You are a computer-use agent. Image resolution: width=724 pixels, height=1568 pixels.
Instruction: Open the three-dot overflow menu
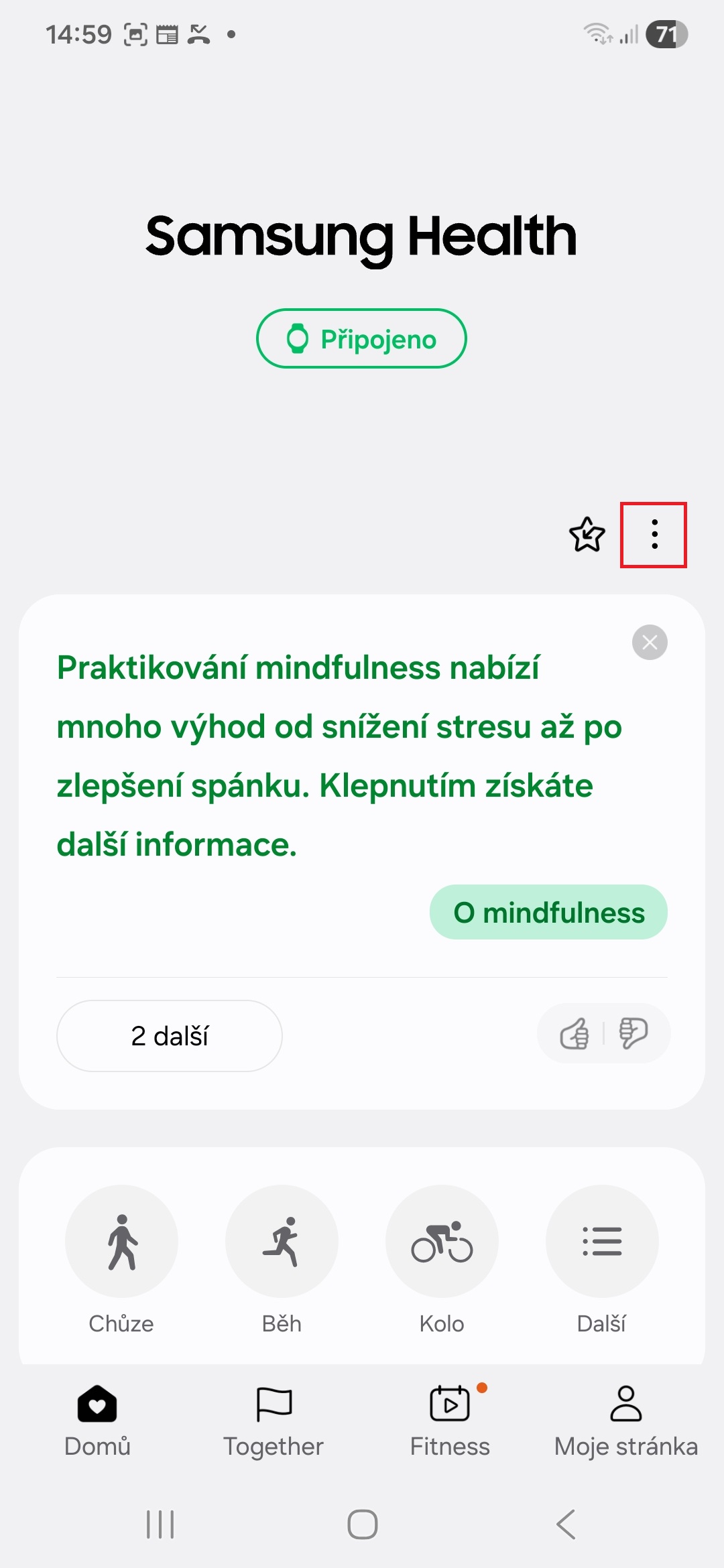click(x=654, y=535)
